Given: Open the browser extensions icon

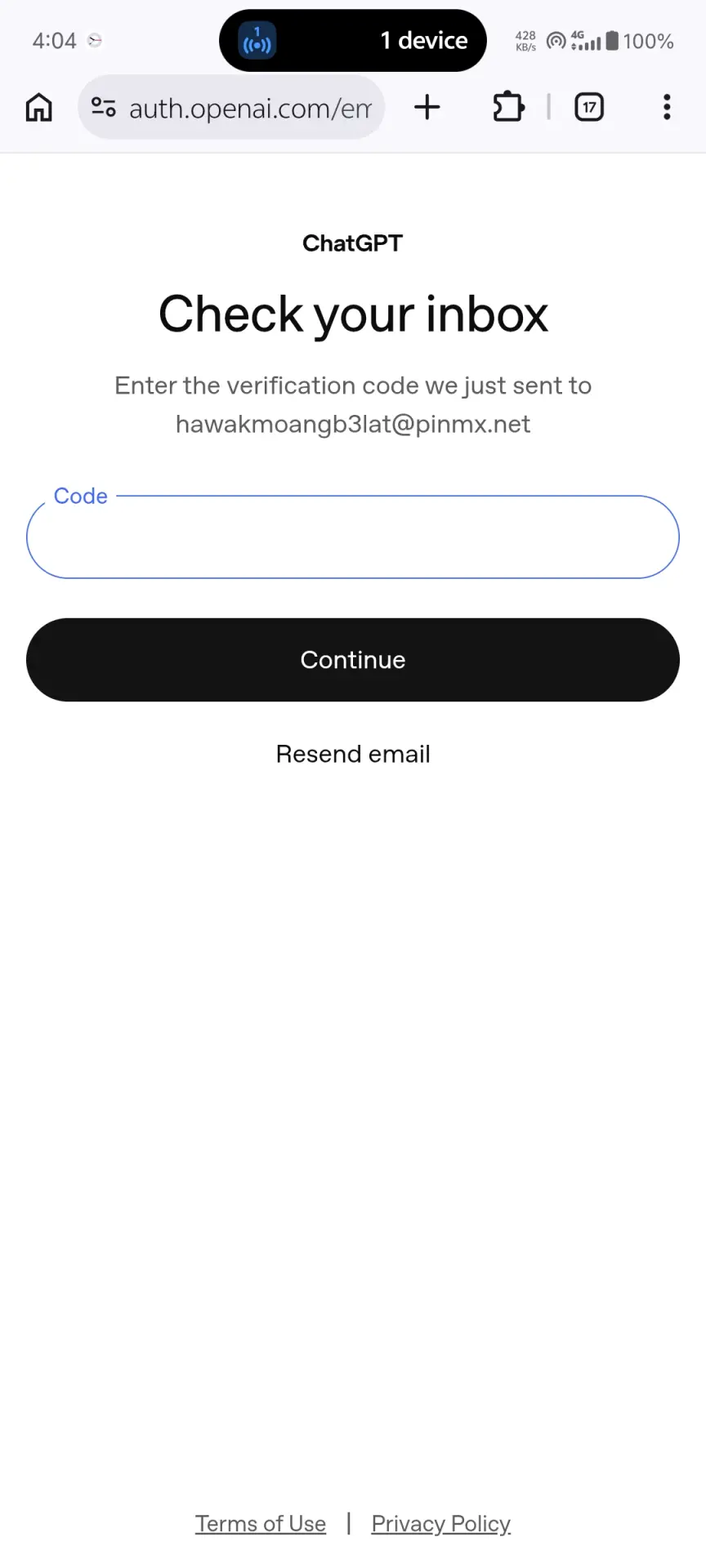Looking at the screenshot, I should click(x=508, y=107).
